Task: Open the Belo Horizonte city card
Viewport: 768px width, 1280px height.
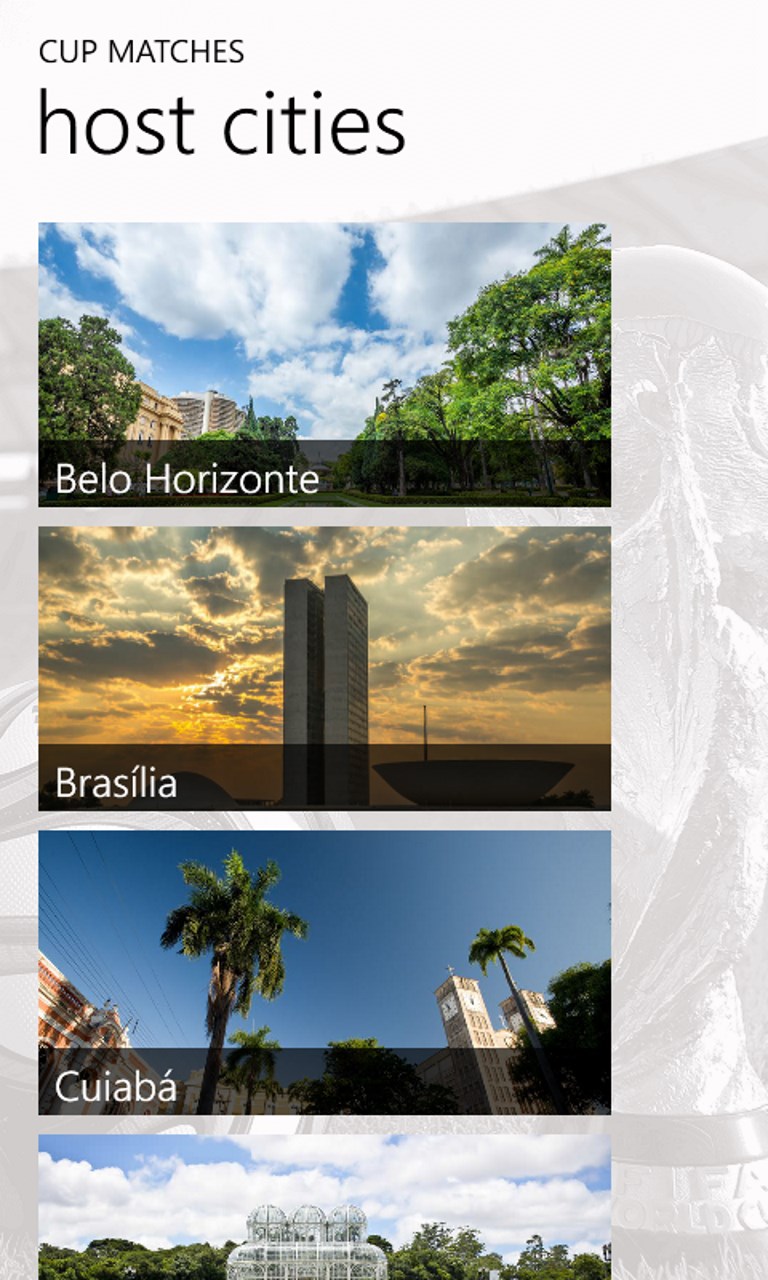Action: pos(324,365)
